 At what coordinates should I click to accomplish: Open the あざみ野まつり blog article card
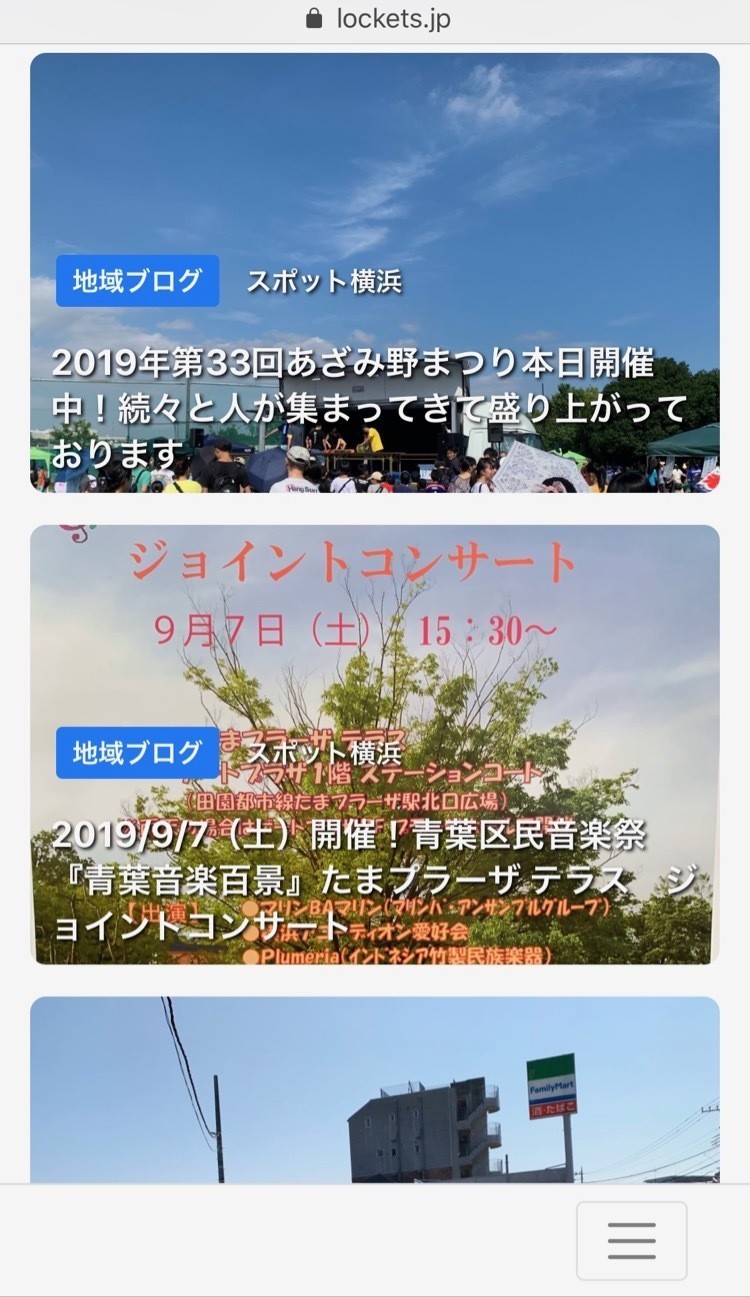pos(375,273)
